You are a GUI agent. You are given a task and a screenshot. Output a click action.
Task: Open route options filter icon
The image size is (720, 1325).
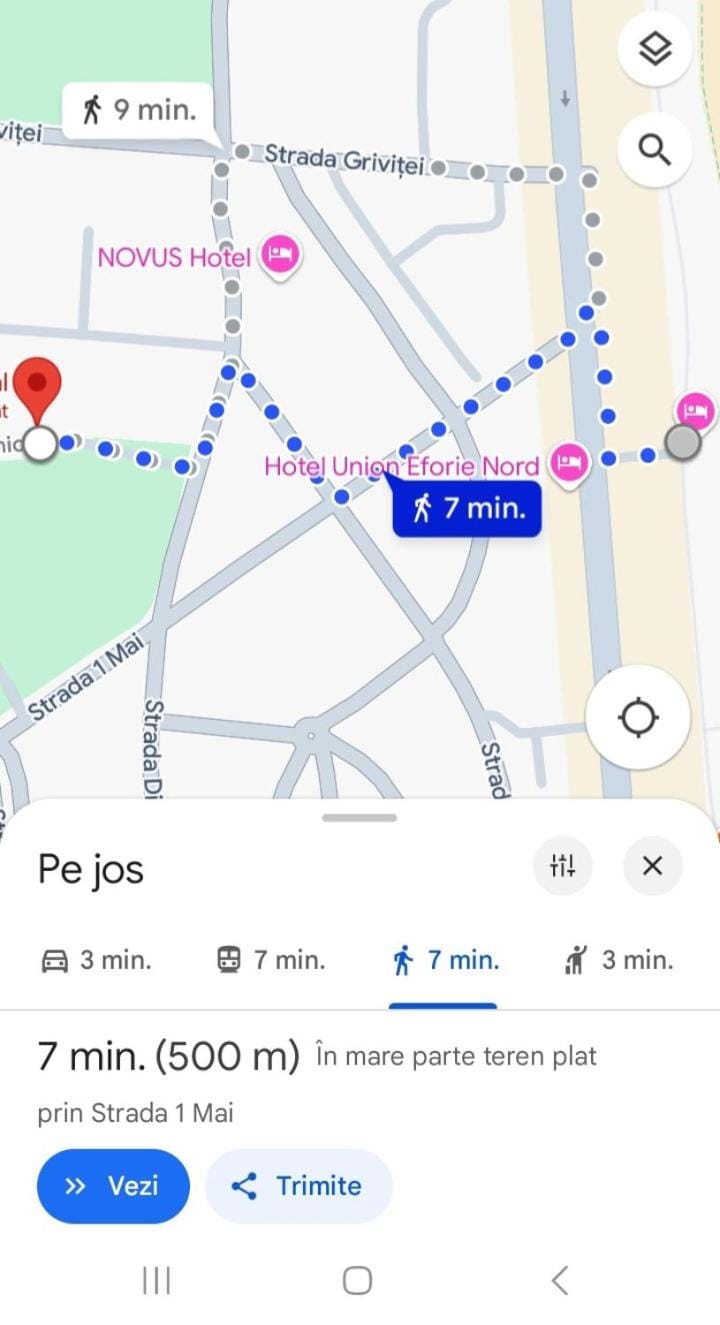(563, 865)
